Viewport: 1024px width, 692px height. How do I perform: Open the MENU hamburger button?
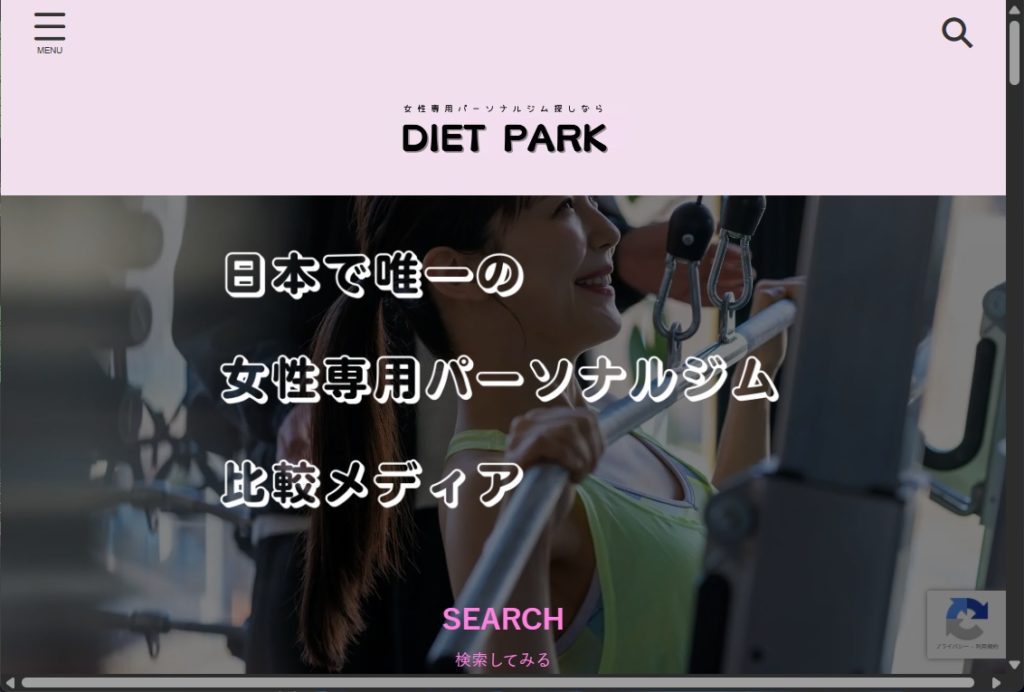click(49, 32)
